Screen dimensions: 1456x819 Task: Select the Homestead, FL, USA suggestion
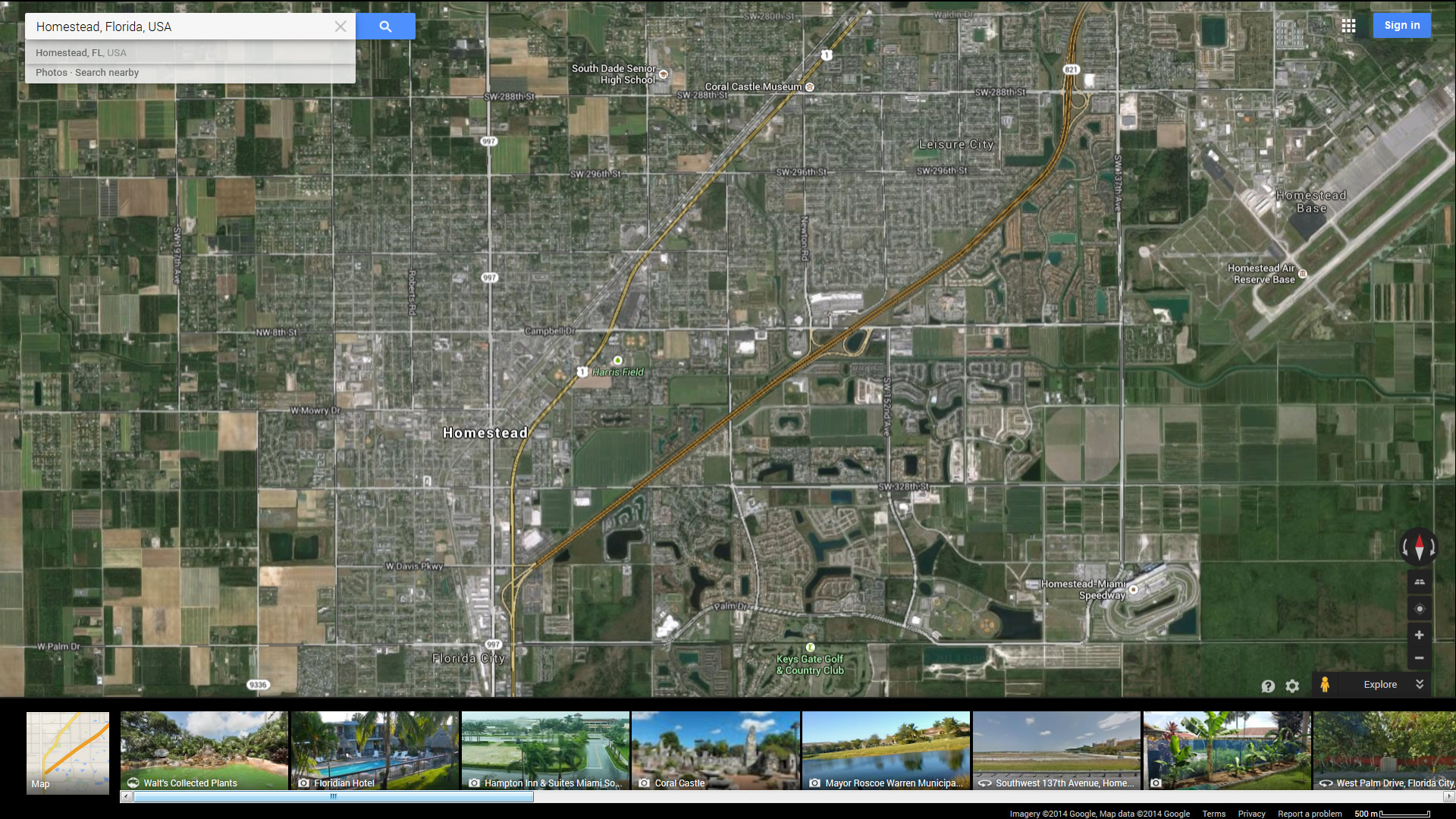pos(81,53)
